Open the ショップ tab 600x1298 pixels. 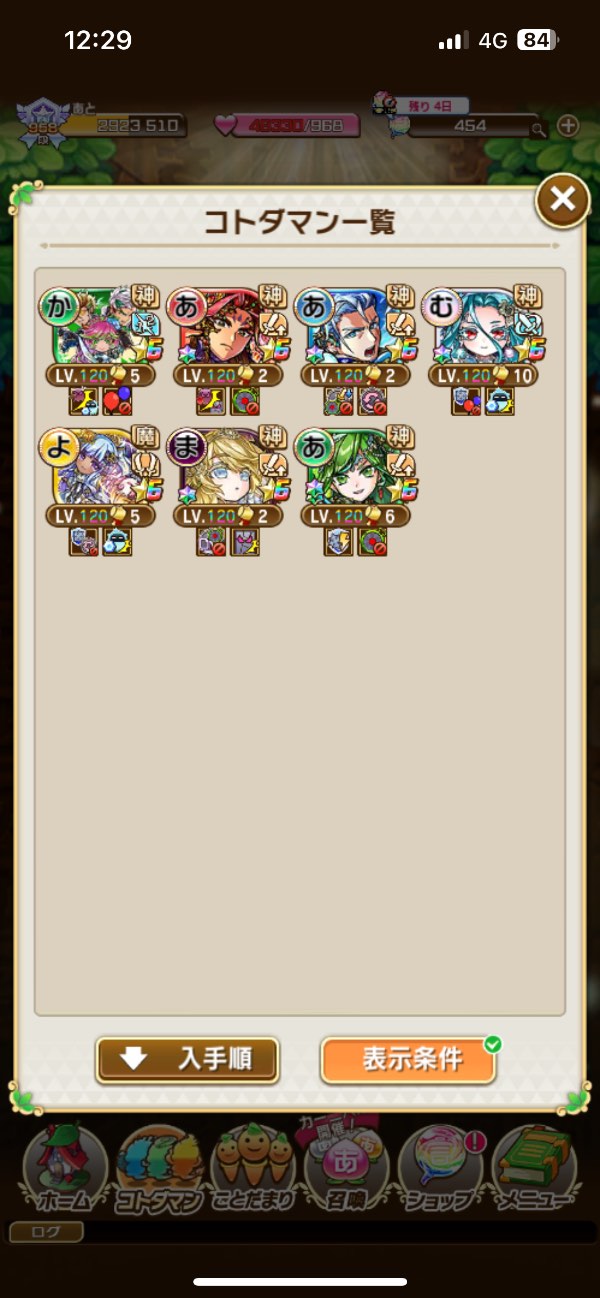pos(440,1170)
